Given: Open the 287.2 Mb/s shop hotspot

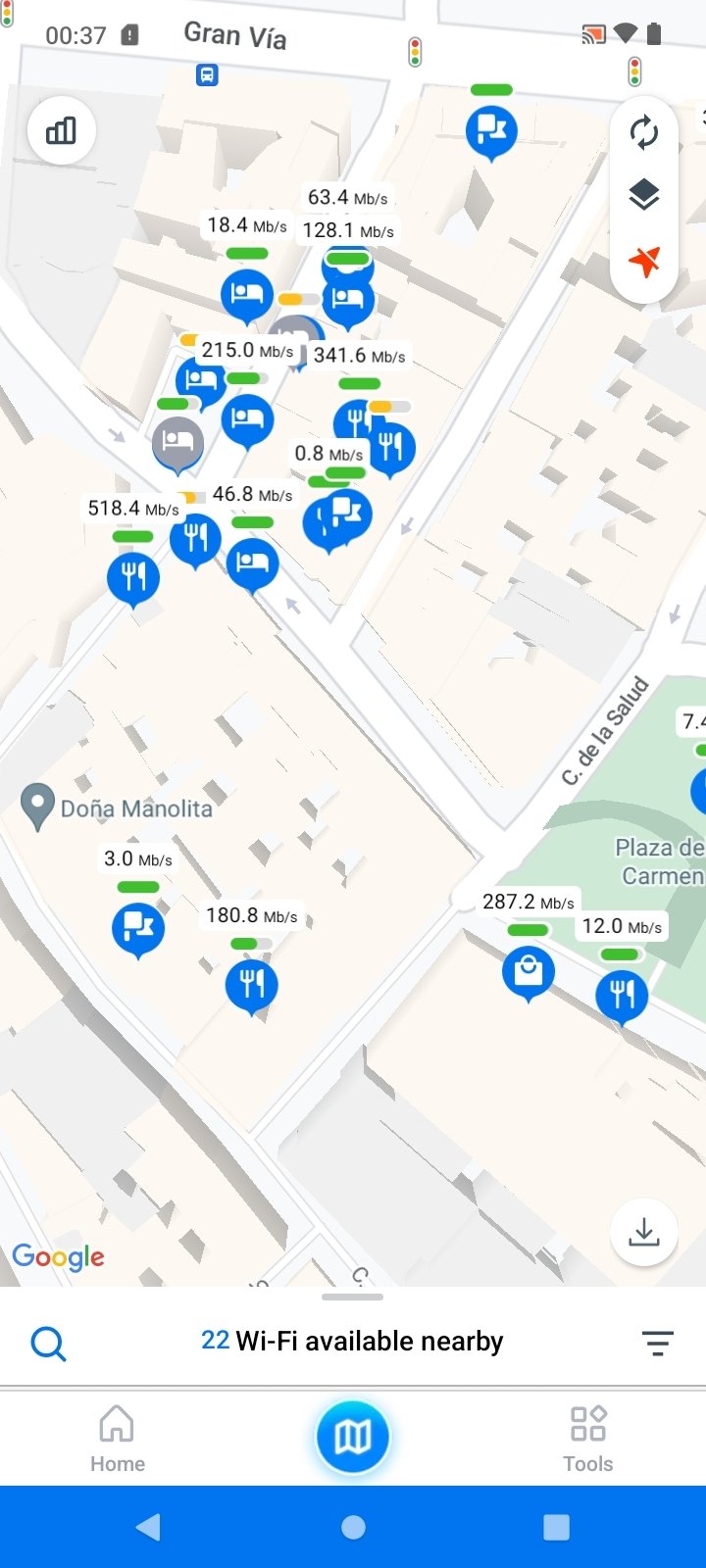Looking at the screenshot, I should point(529,973).
